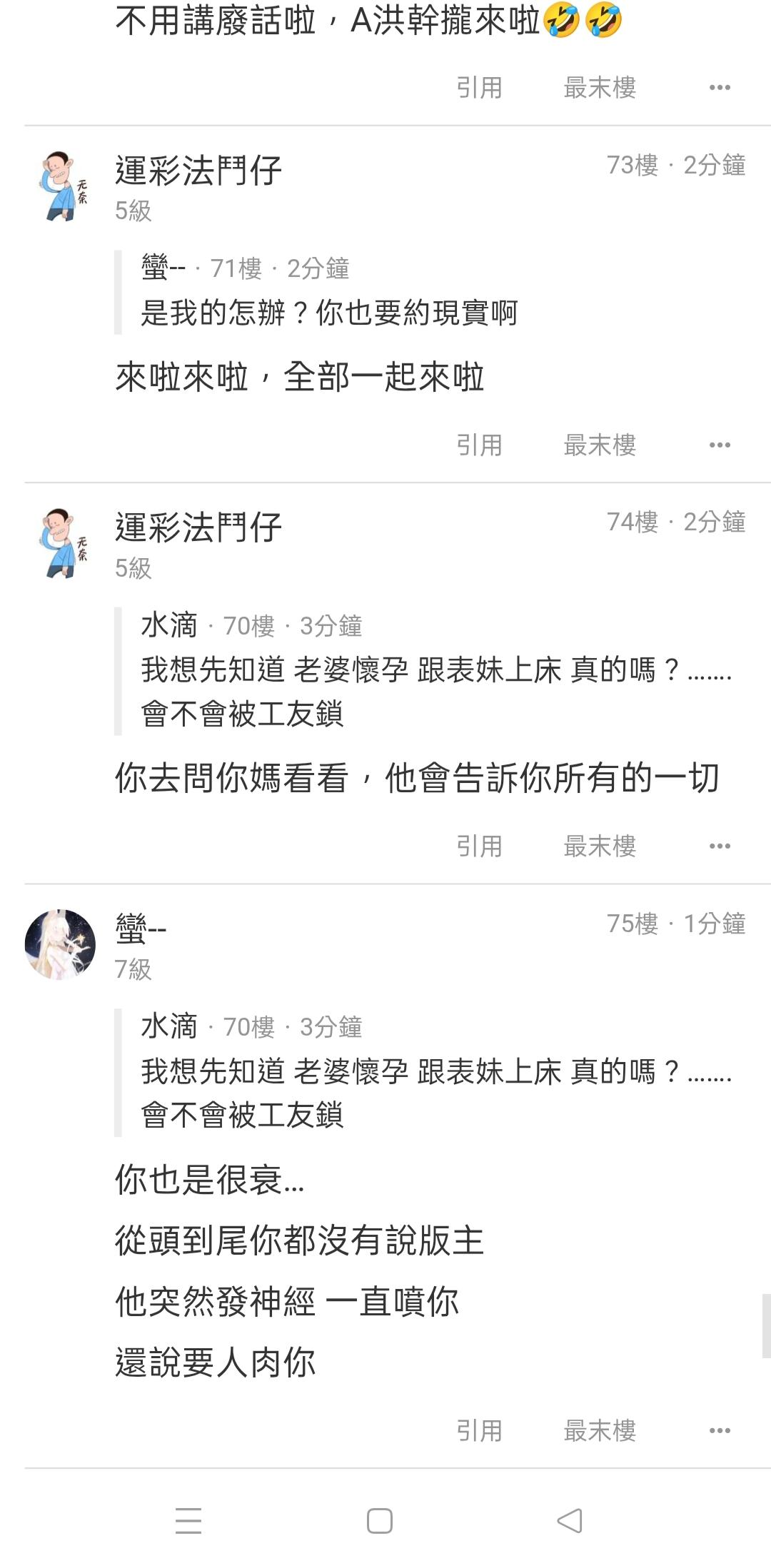Image resolution: width=771 pixels, height=1568 pixels.
Task: Open 蠻--'s avatar on the 75樓 comment
Action: coord(60,944)
